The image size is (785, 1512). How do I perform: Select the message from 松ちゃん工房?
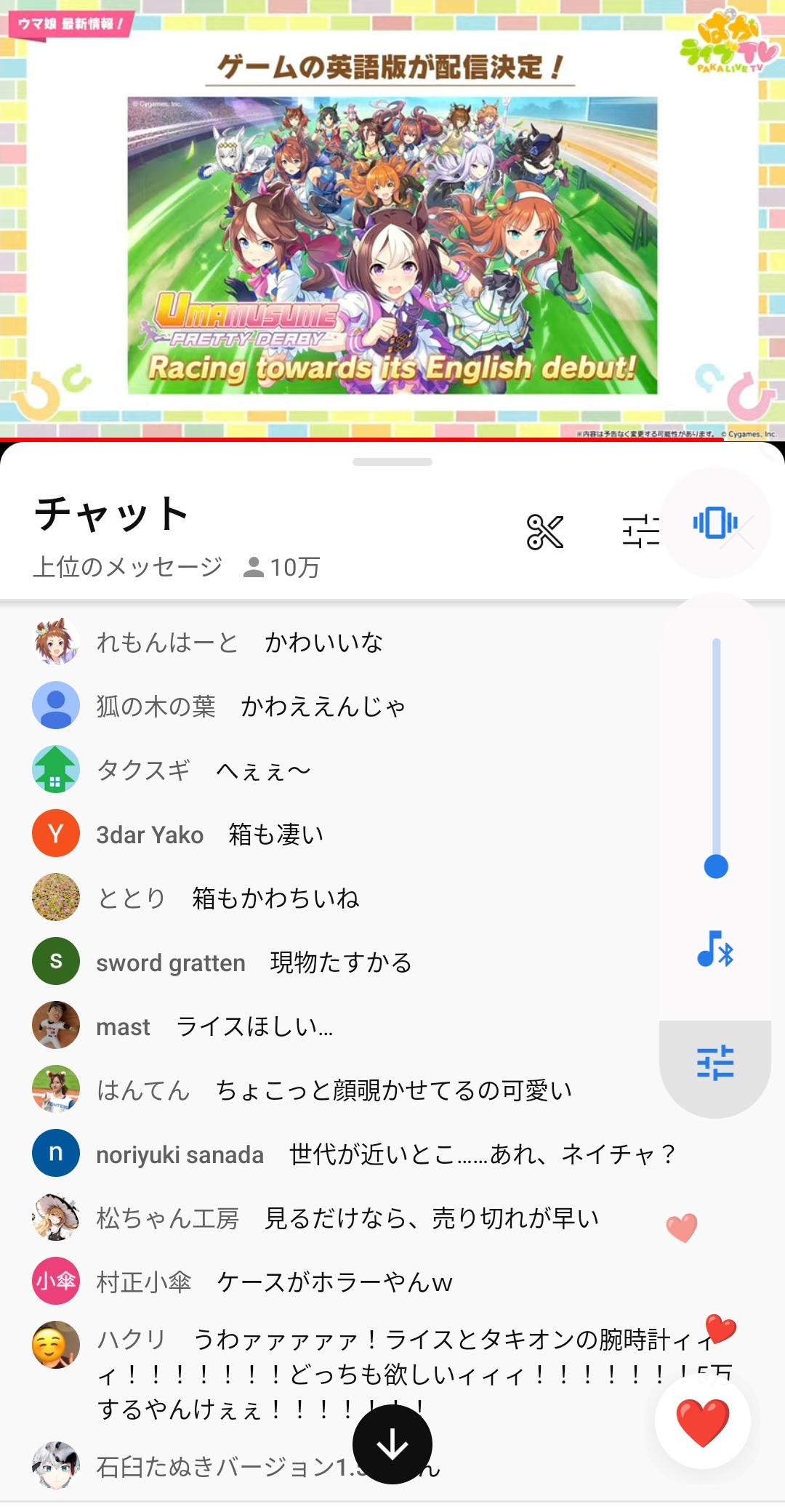(347, 1218)
